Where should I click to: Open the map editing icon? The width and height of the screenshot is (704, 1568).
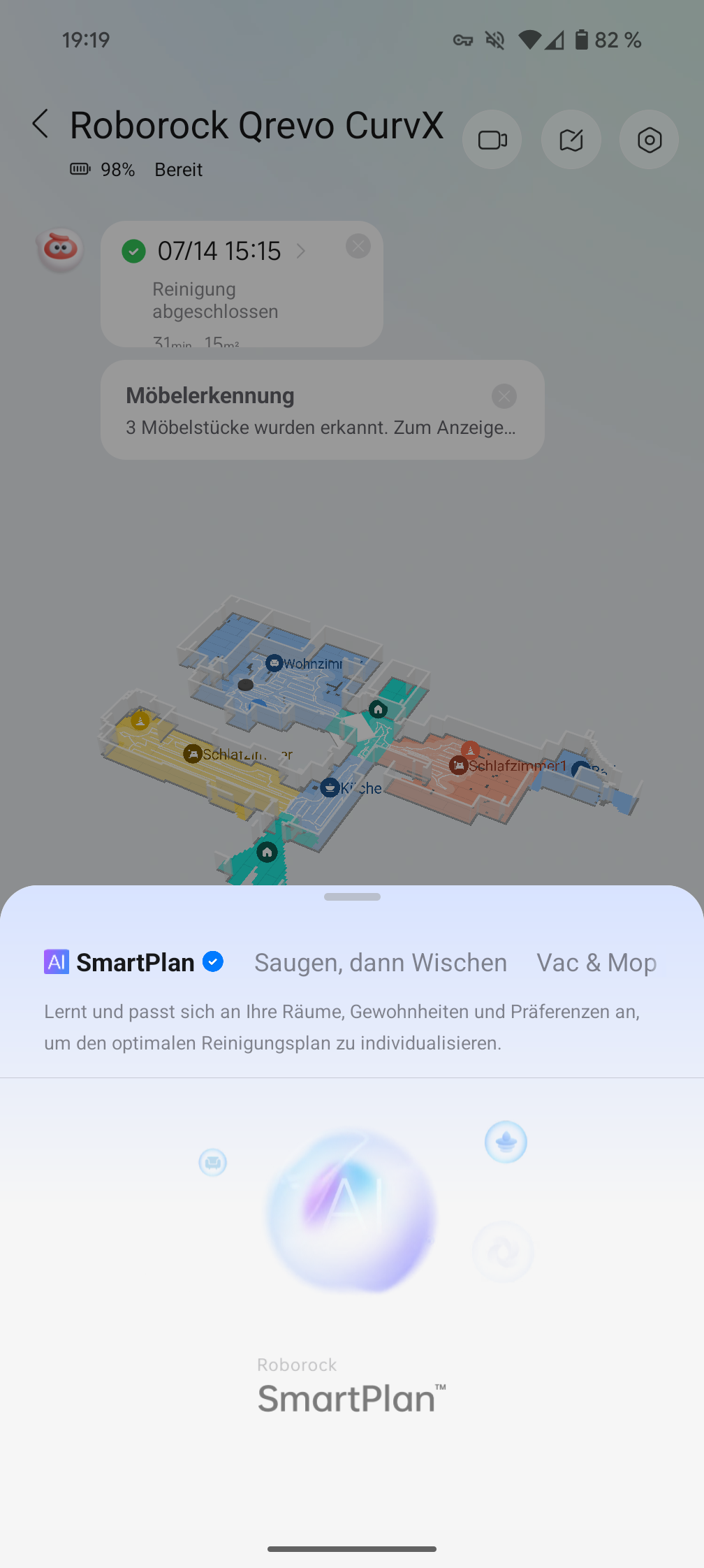571,140
